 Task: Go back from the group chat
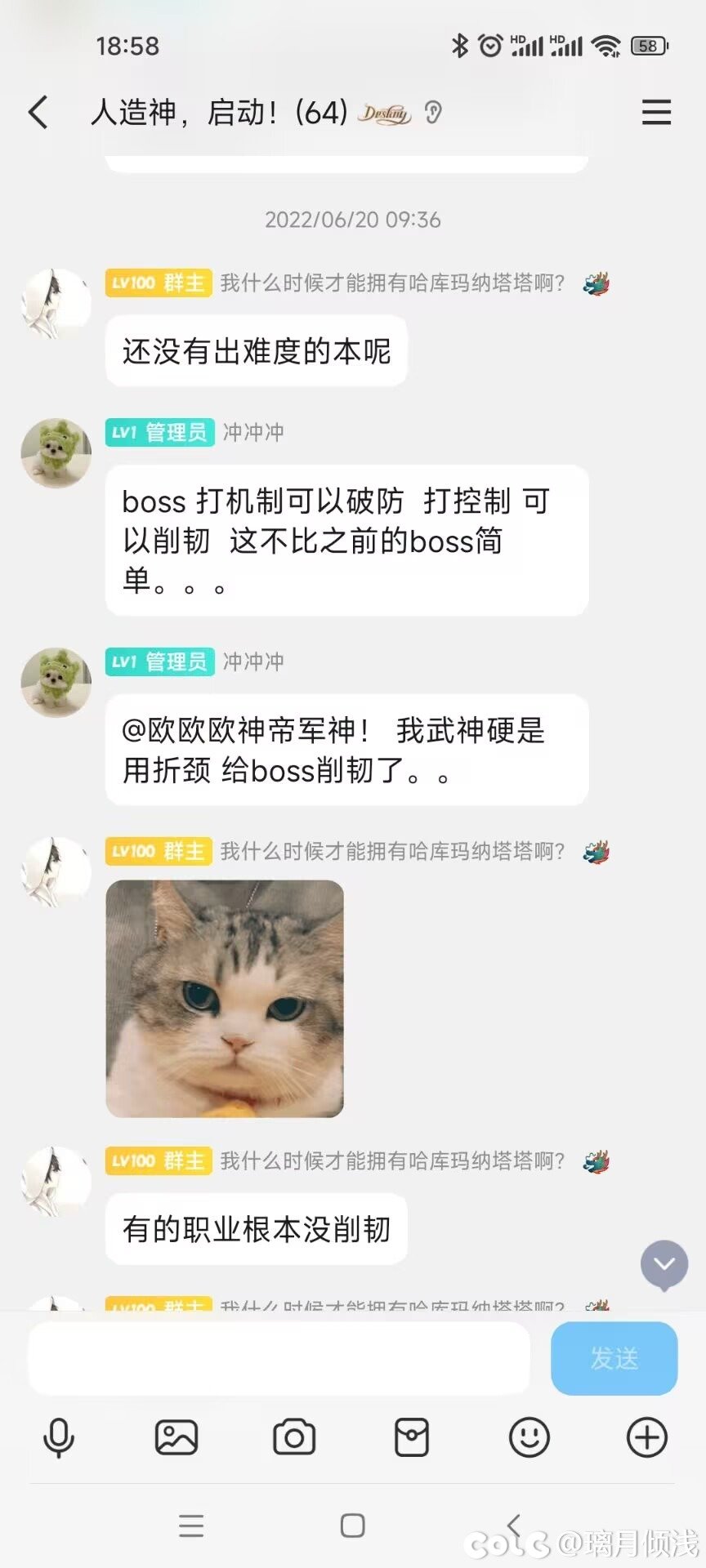click(x=38, y=112)
